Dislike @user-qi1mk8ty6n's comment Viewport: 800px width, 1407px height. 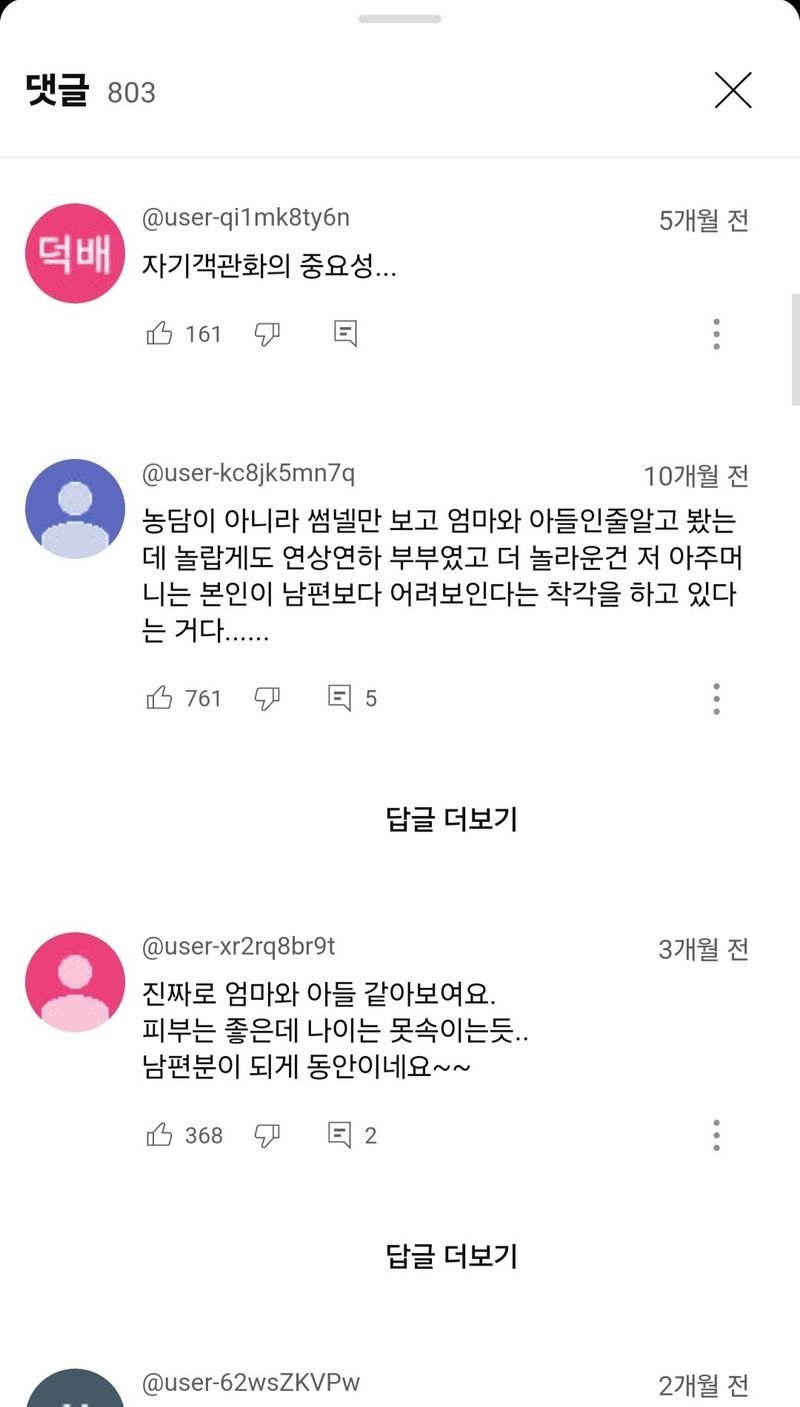pyautogui.click(x=266, y=333)
